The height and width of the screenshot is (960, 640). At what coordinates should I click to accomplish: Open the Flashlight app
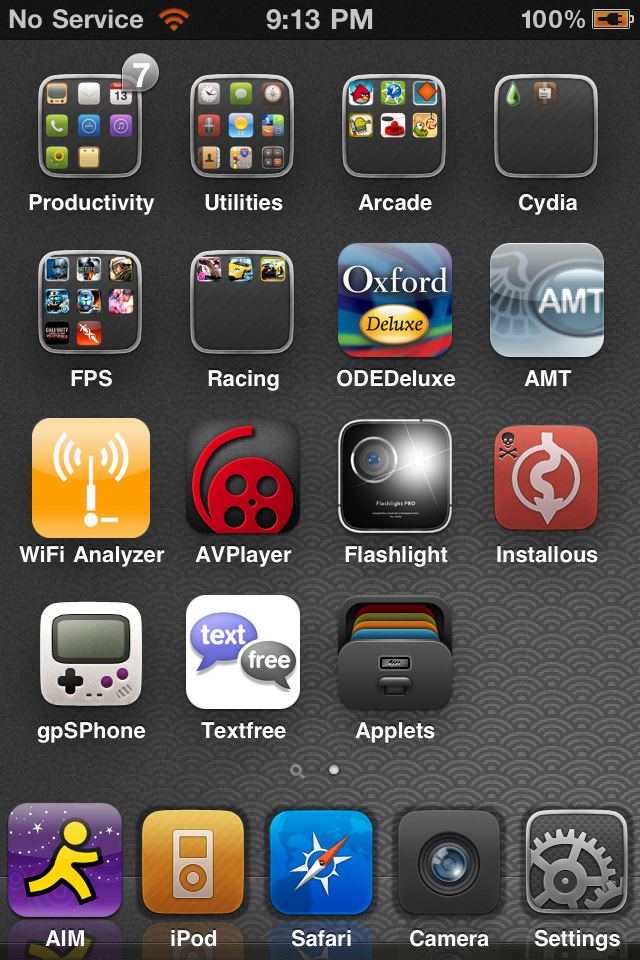[x=394, y=478]
